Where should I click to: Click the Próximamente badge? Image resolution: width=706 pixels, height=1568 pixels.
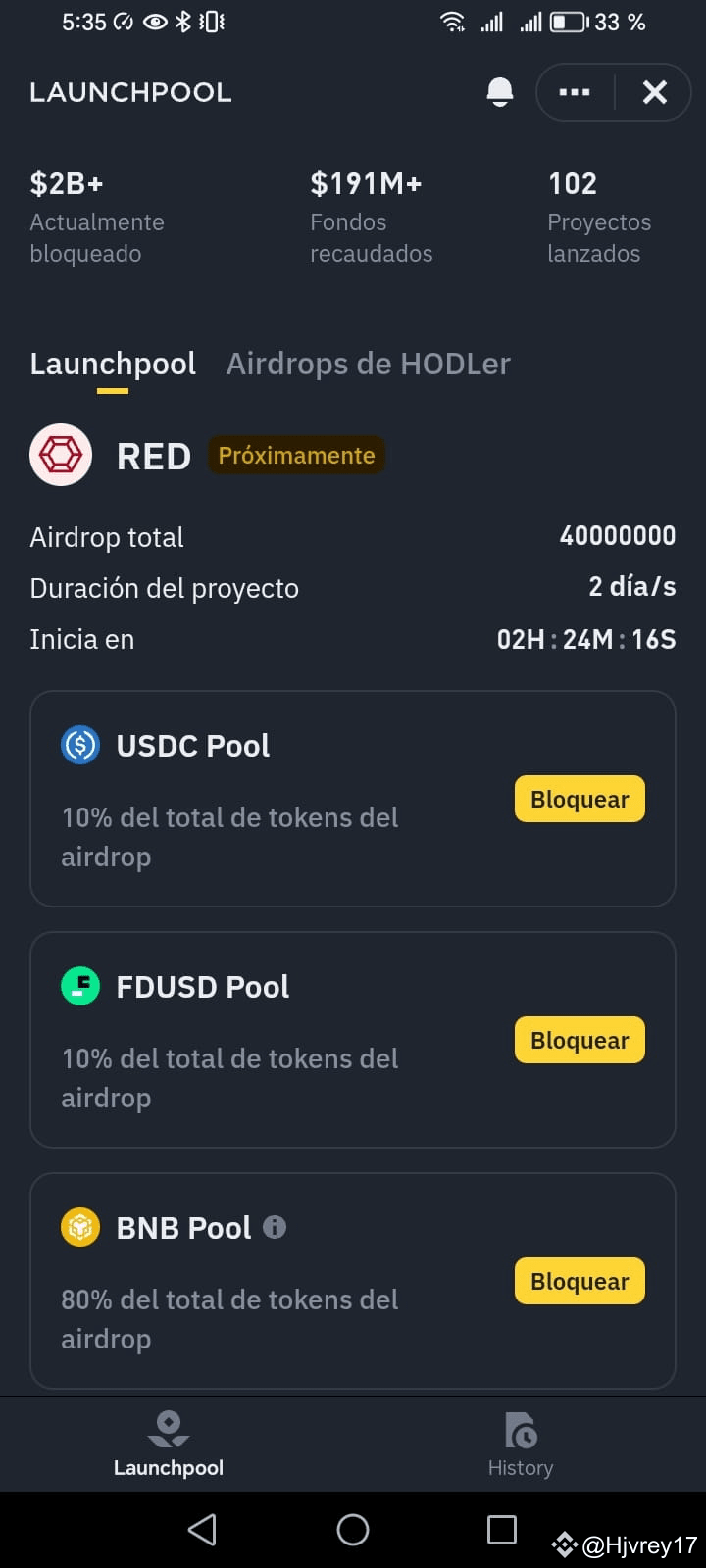tap(296, 455)
